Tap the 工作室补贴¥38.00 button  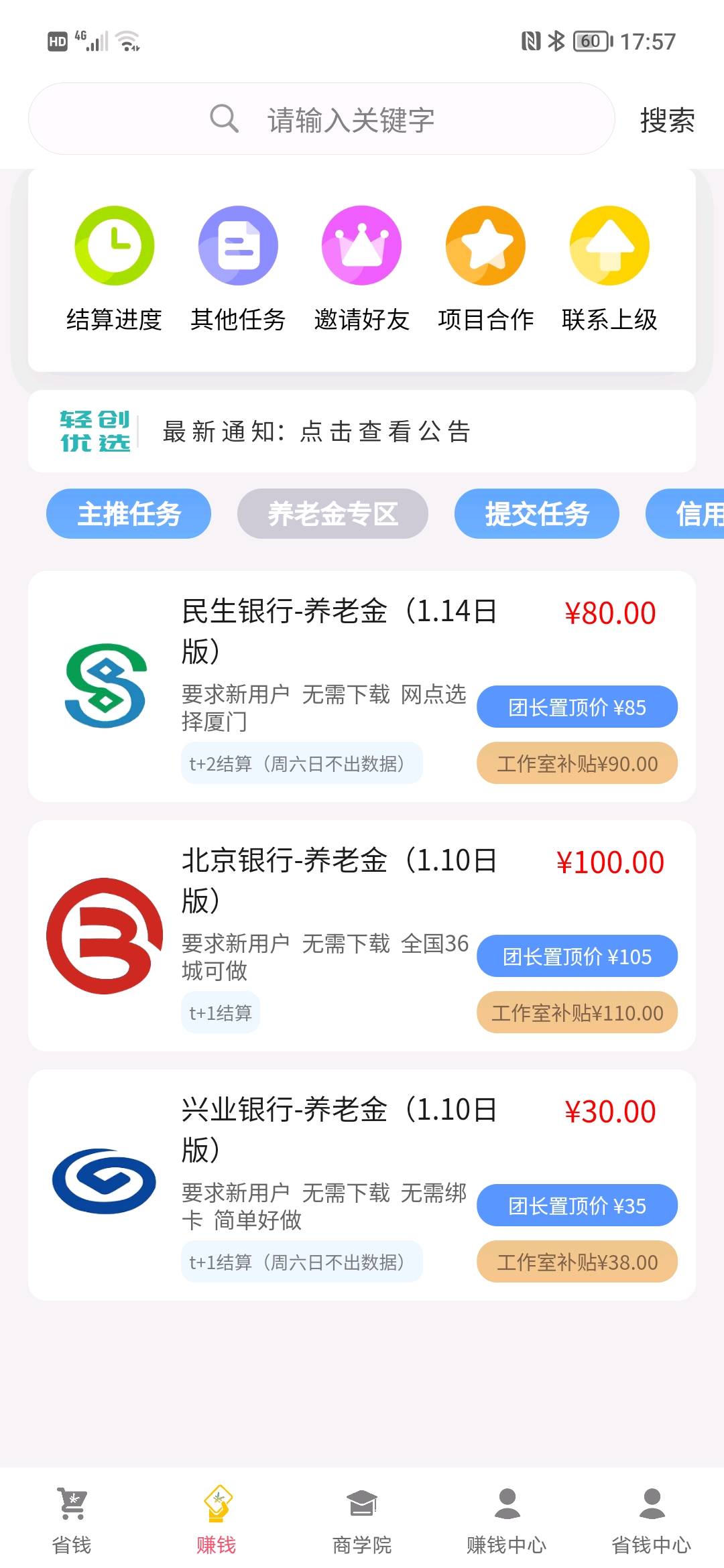click(577, 1262)
